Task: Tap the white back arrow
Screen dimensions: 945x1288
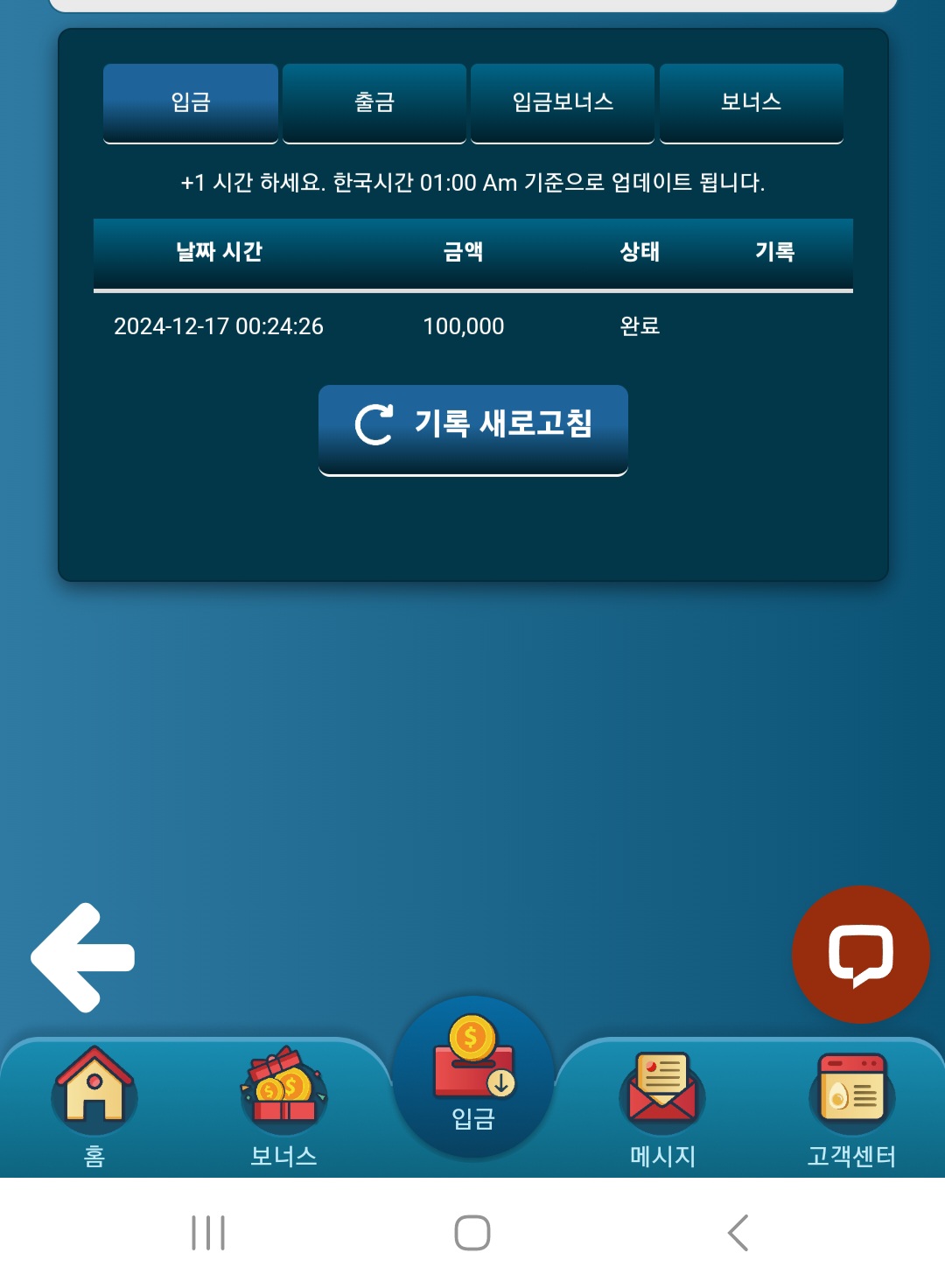Action: tap(83, 957)
